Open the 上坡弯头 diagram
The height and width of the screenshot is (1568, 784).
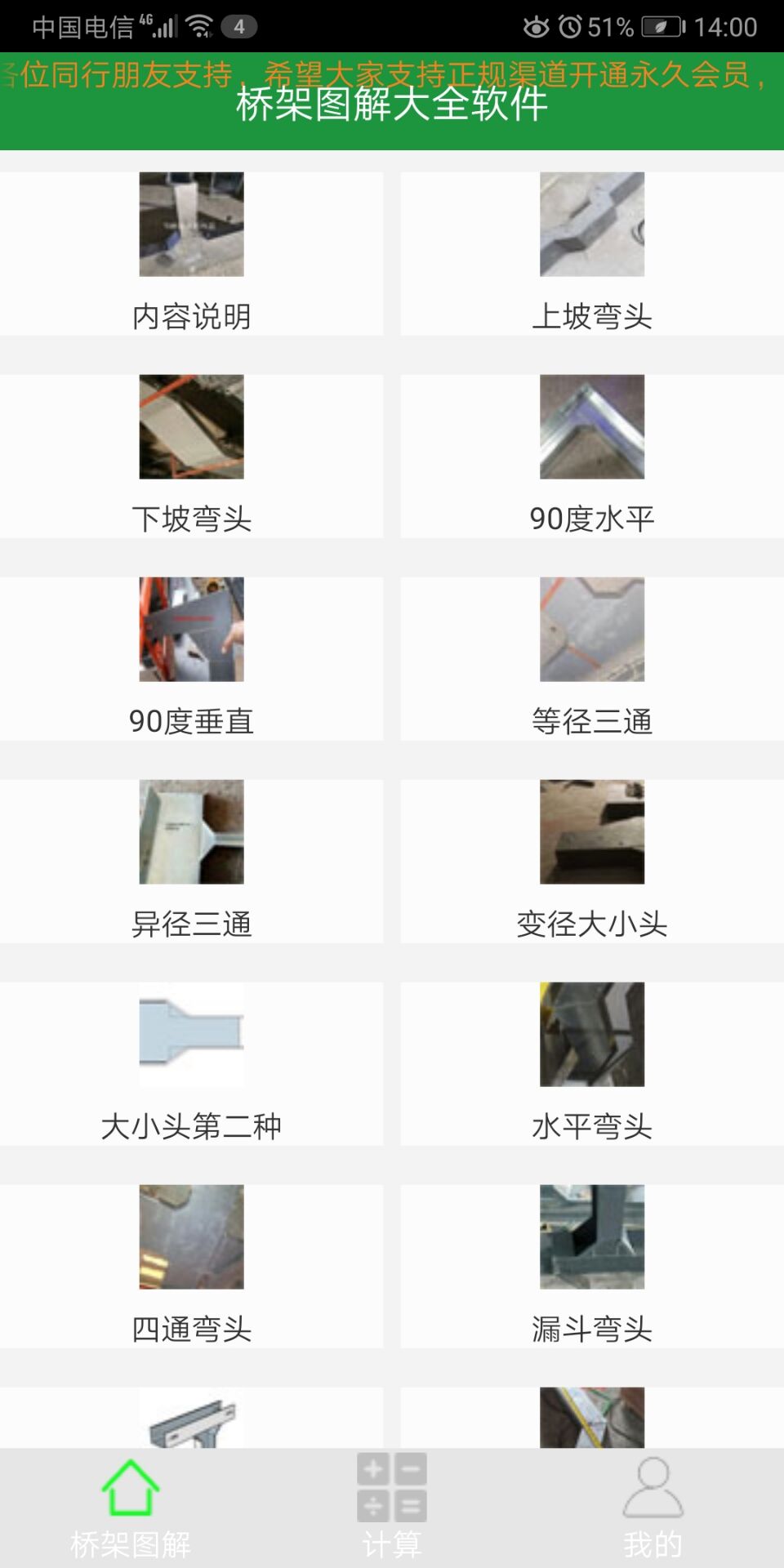pos(591,253)
